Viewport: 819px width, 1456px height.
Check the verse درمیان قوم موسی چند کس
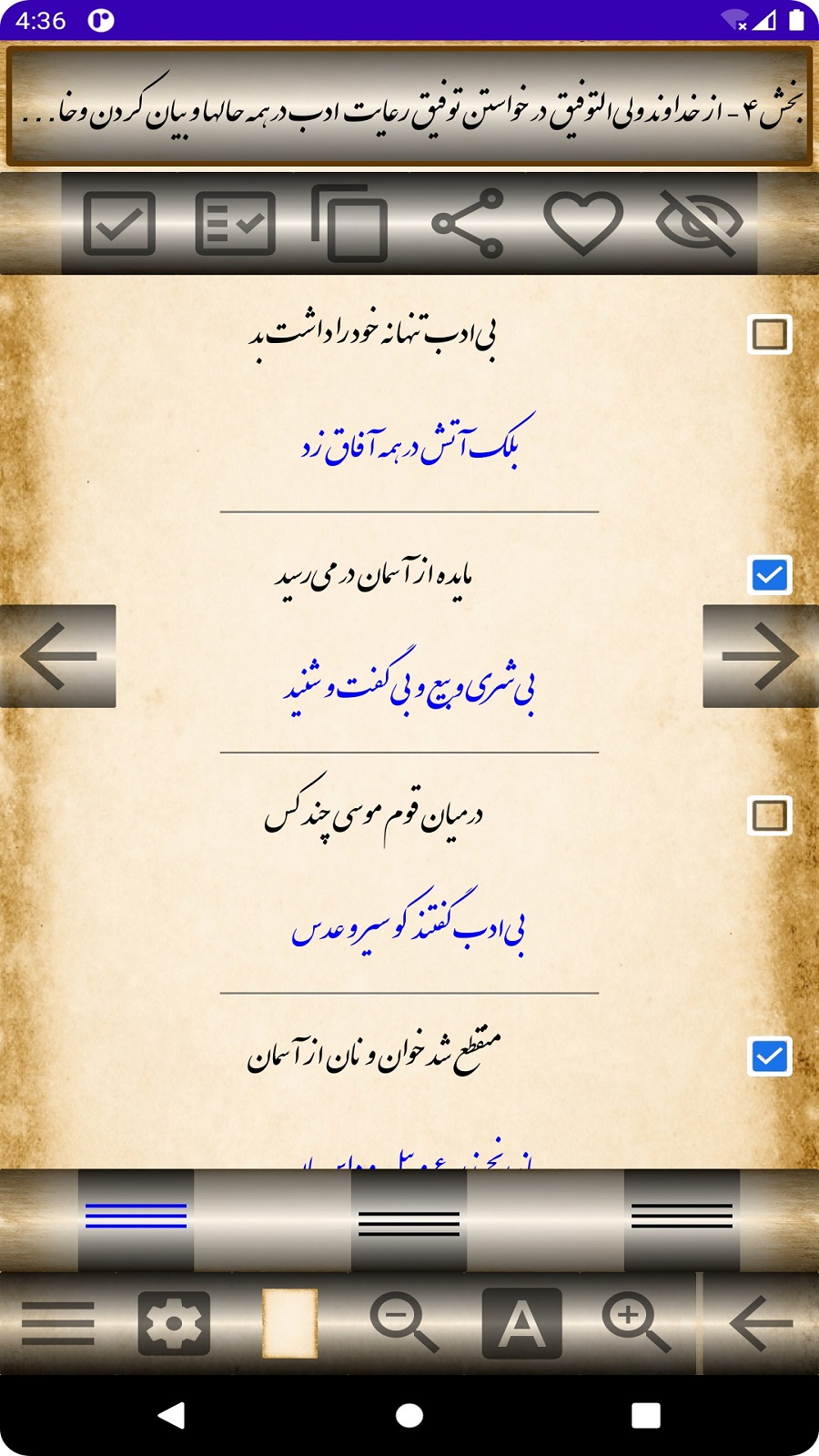point(769,816)
